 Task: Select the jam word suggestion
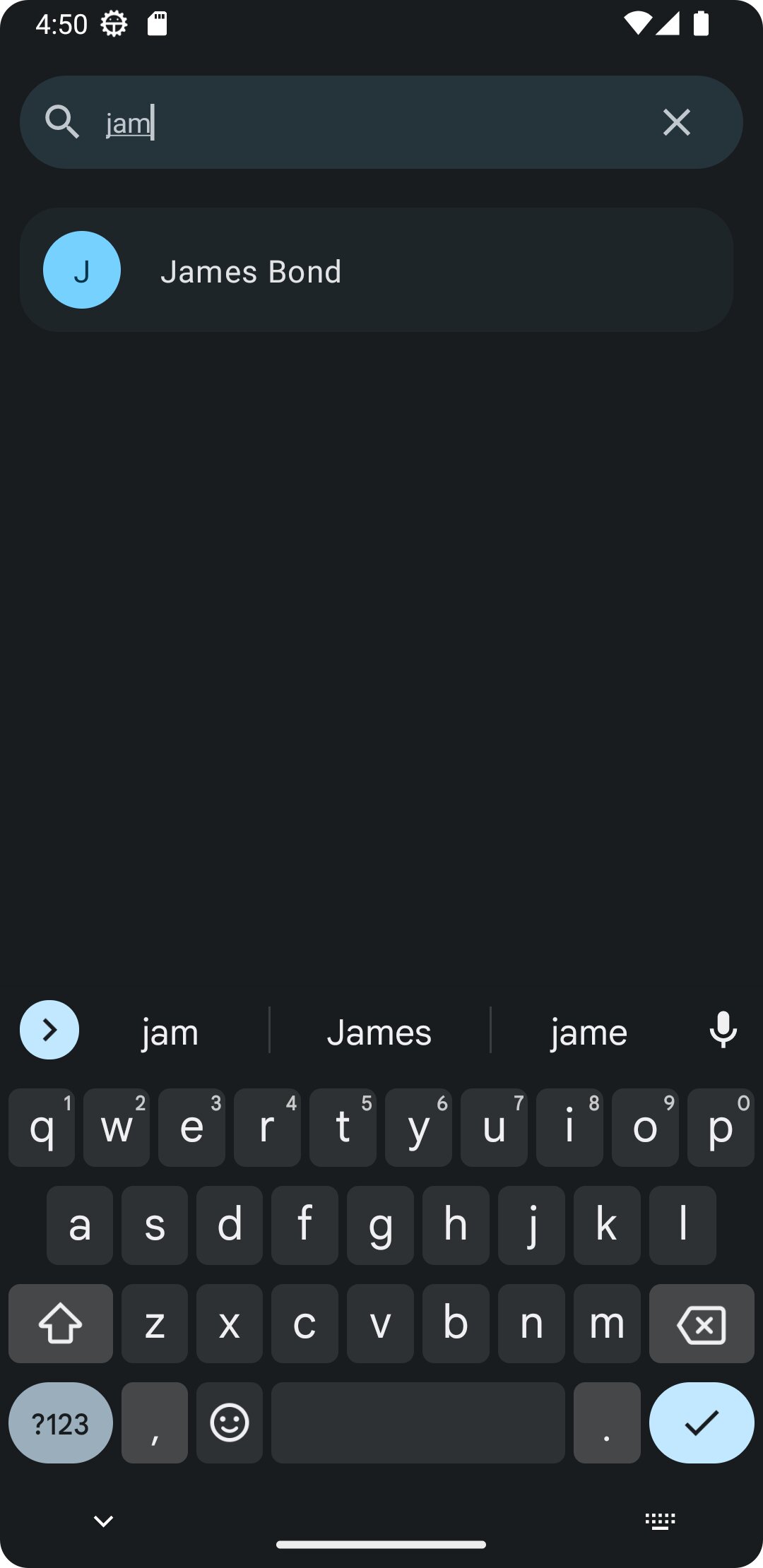[170, 1033]
